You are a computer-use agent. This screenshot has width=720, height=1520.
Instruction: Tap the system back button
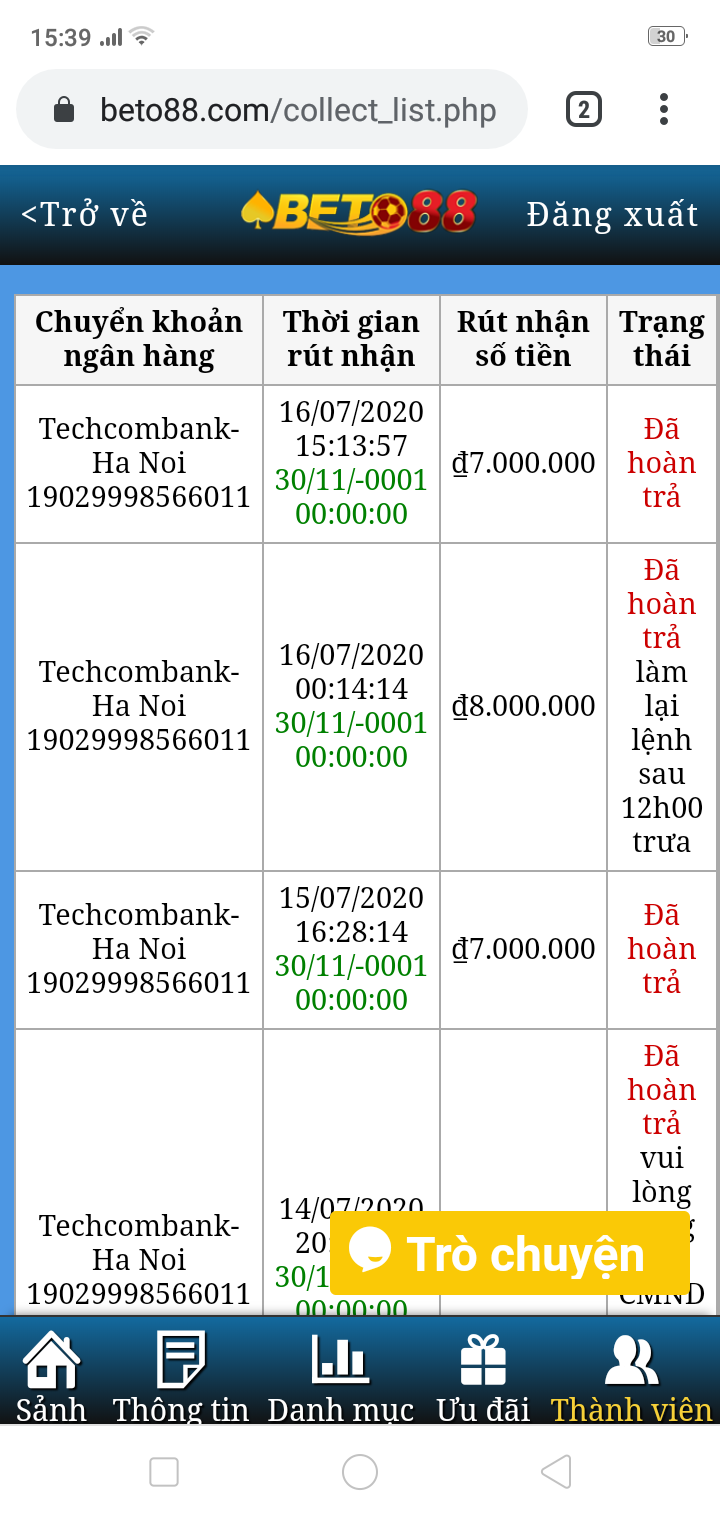556,1472
